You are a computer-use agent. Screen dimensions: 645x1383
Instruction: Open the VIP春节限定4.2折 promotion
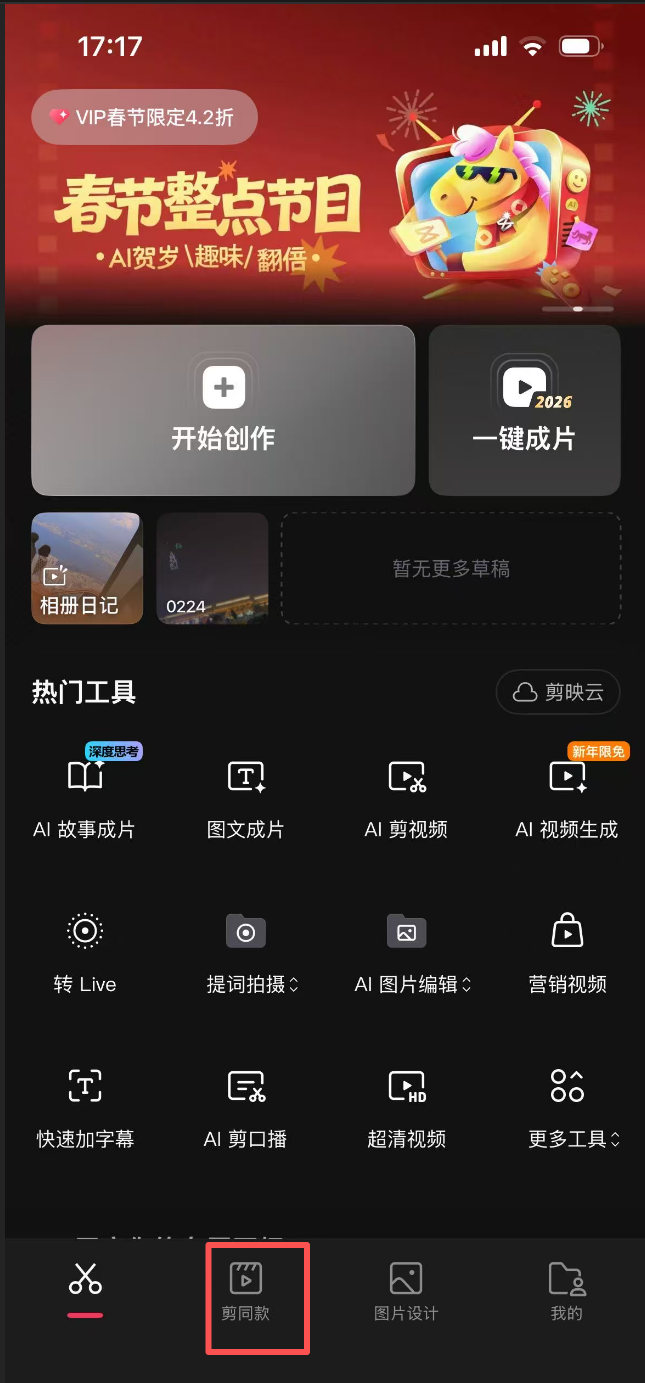(144, 118)
